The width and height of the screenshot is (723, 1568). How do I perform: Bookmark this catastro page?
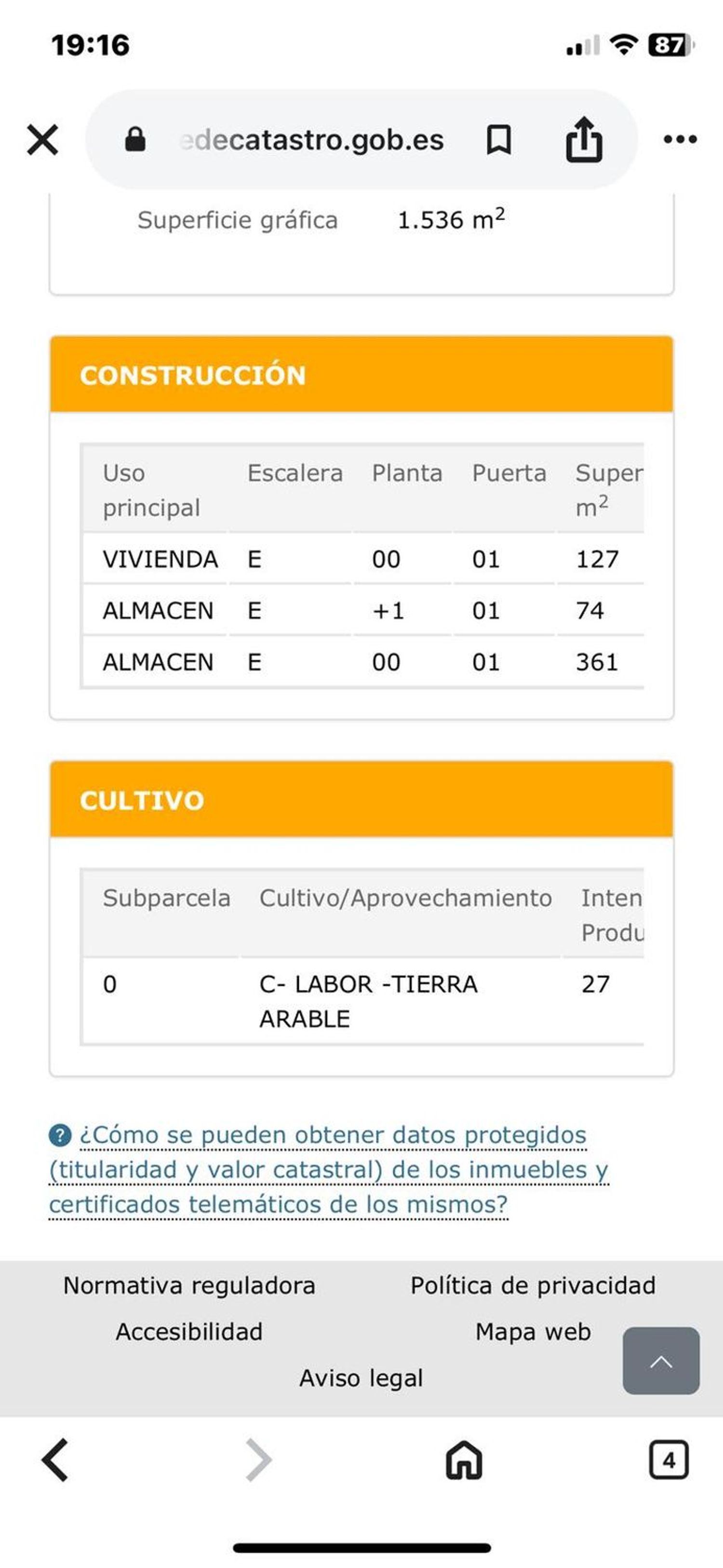point(498,139)
